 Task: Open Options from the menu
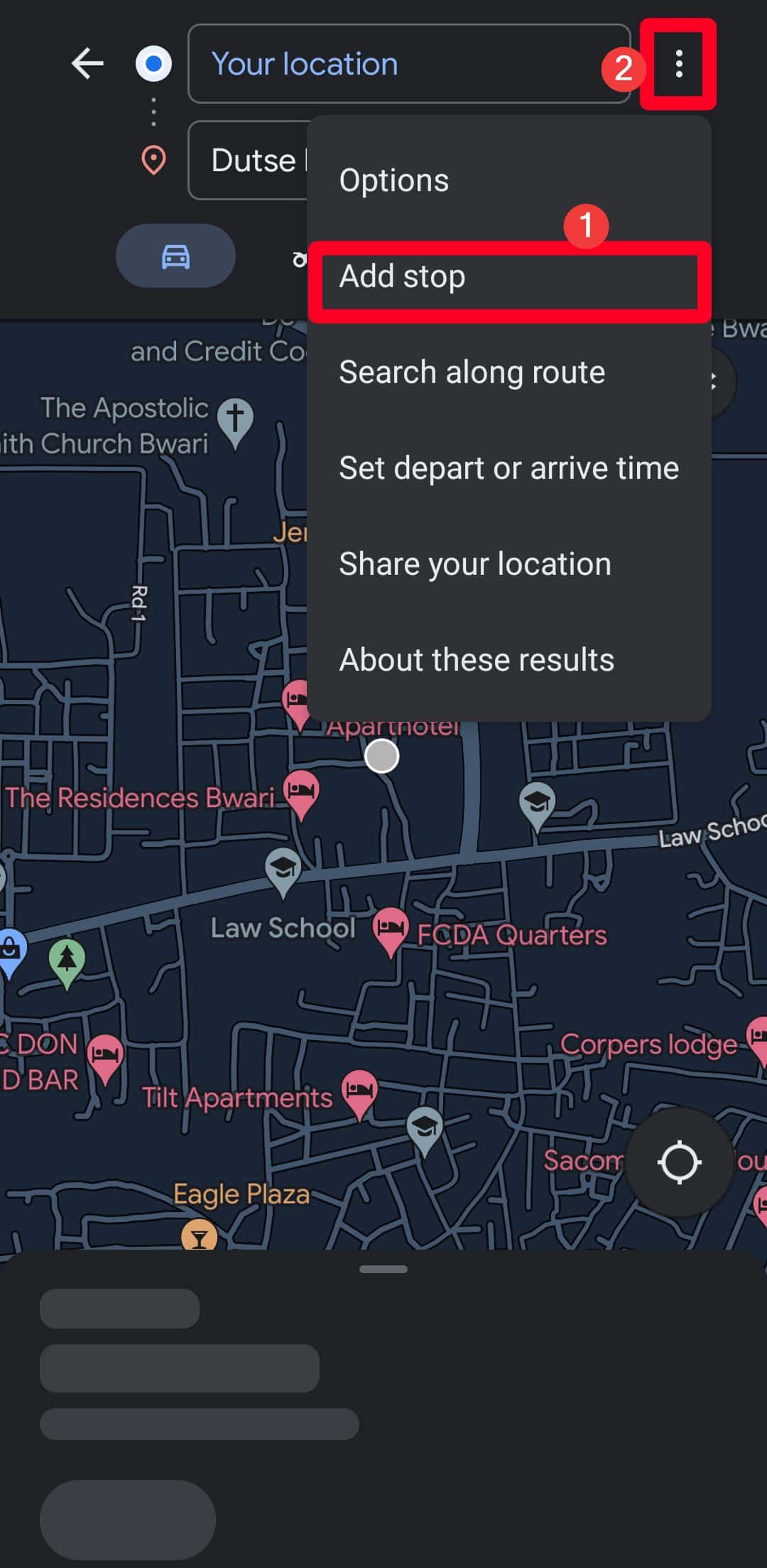click(x=394, y=180)
